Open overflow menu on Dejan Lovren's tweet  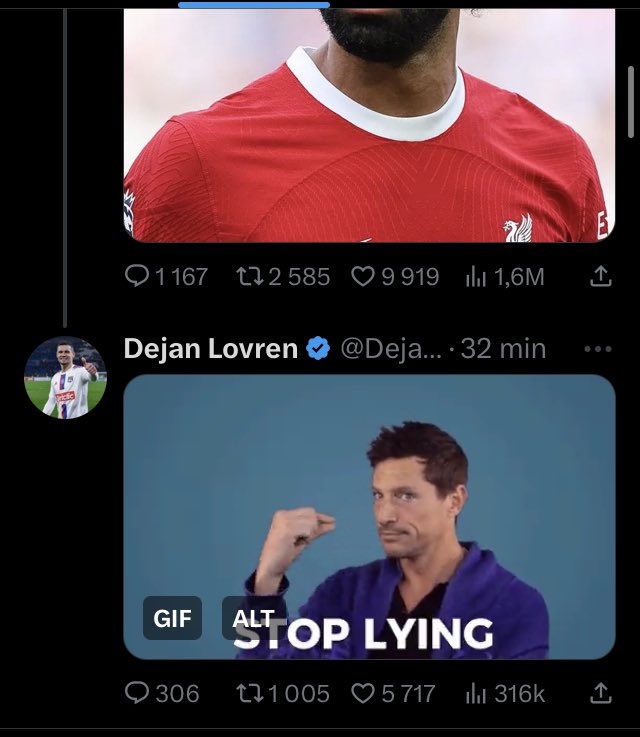click(597, 348)
